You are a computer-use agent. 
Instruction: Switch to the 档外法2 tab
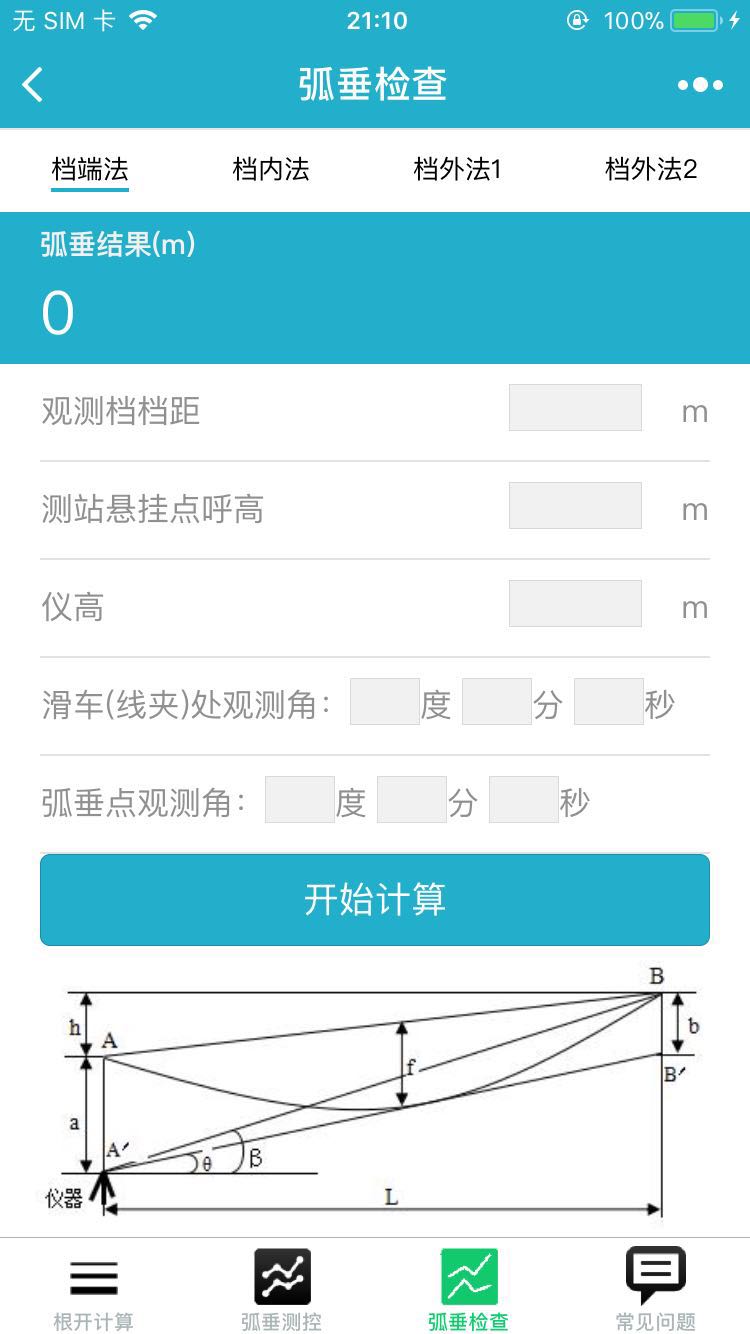pos(651,169)
